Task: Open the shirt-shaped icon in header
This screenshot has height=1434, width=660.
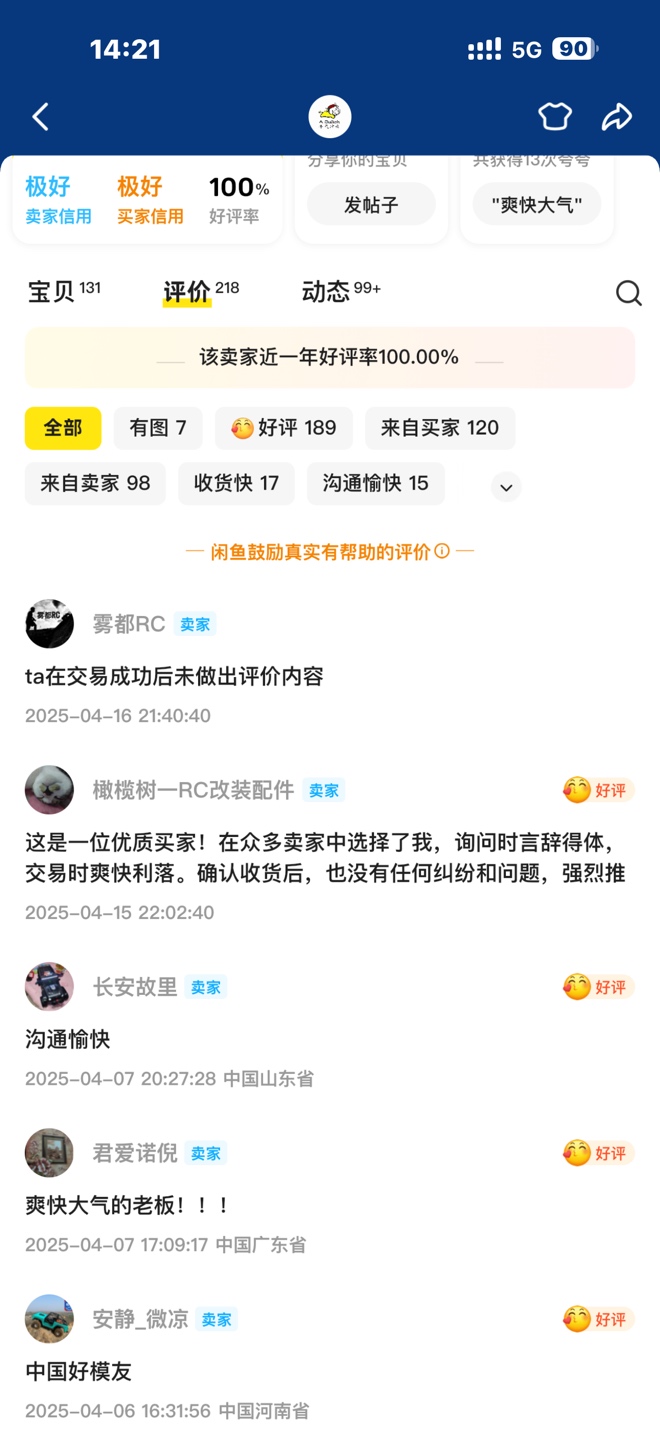Action: pos(555,117)
